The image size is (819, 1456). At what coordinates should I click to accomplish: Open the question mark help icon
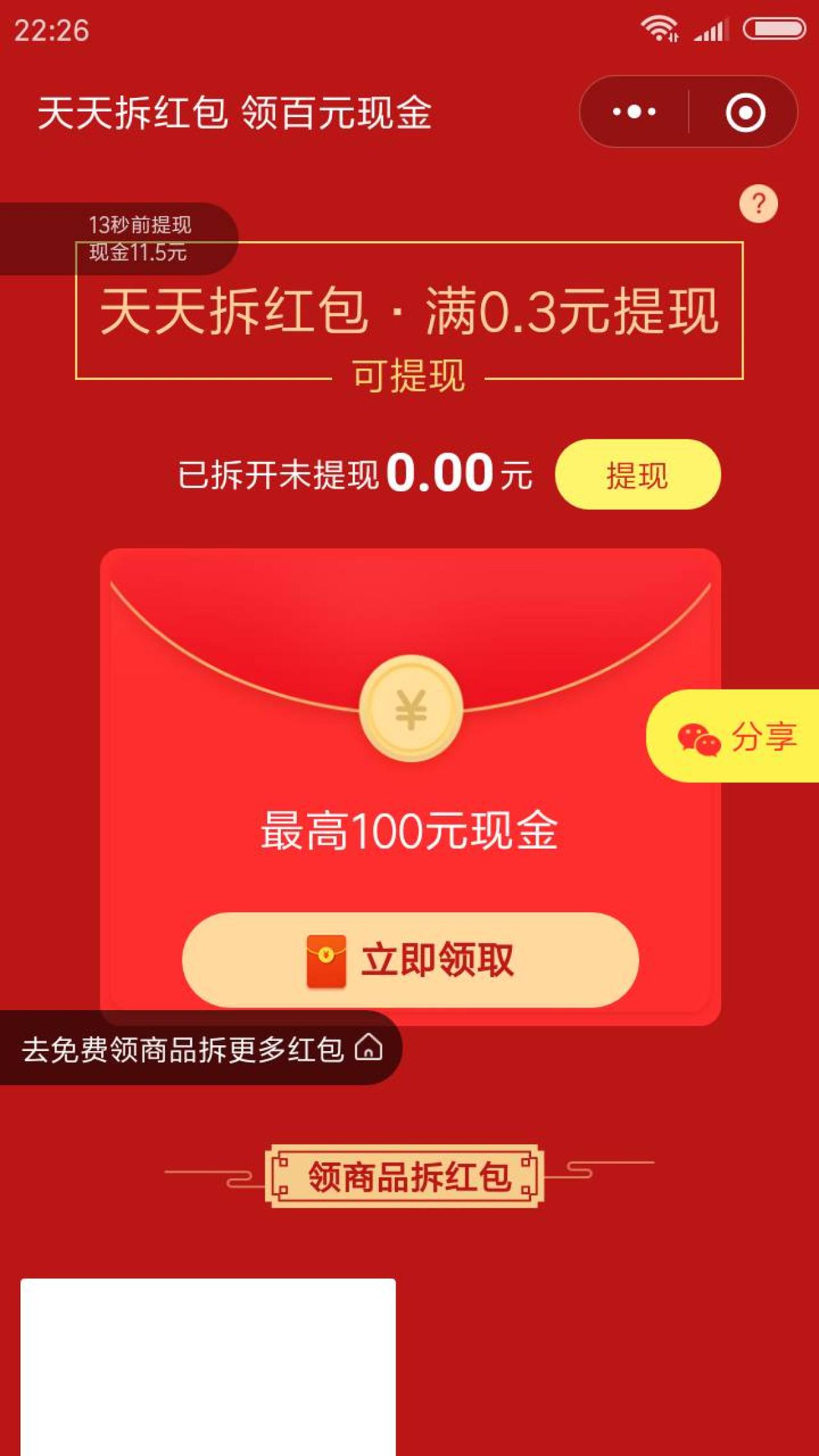[x=758, y=204]
